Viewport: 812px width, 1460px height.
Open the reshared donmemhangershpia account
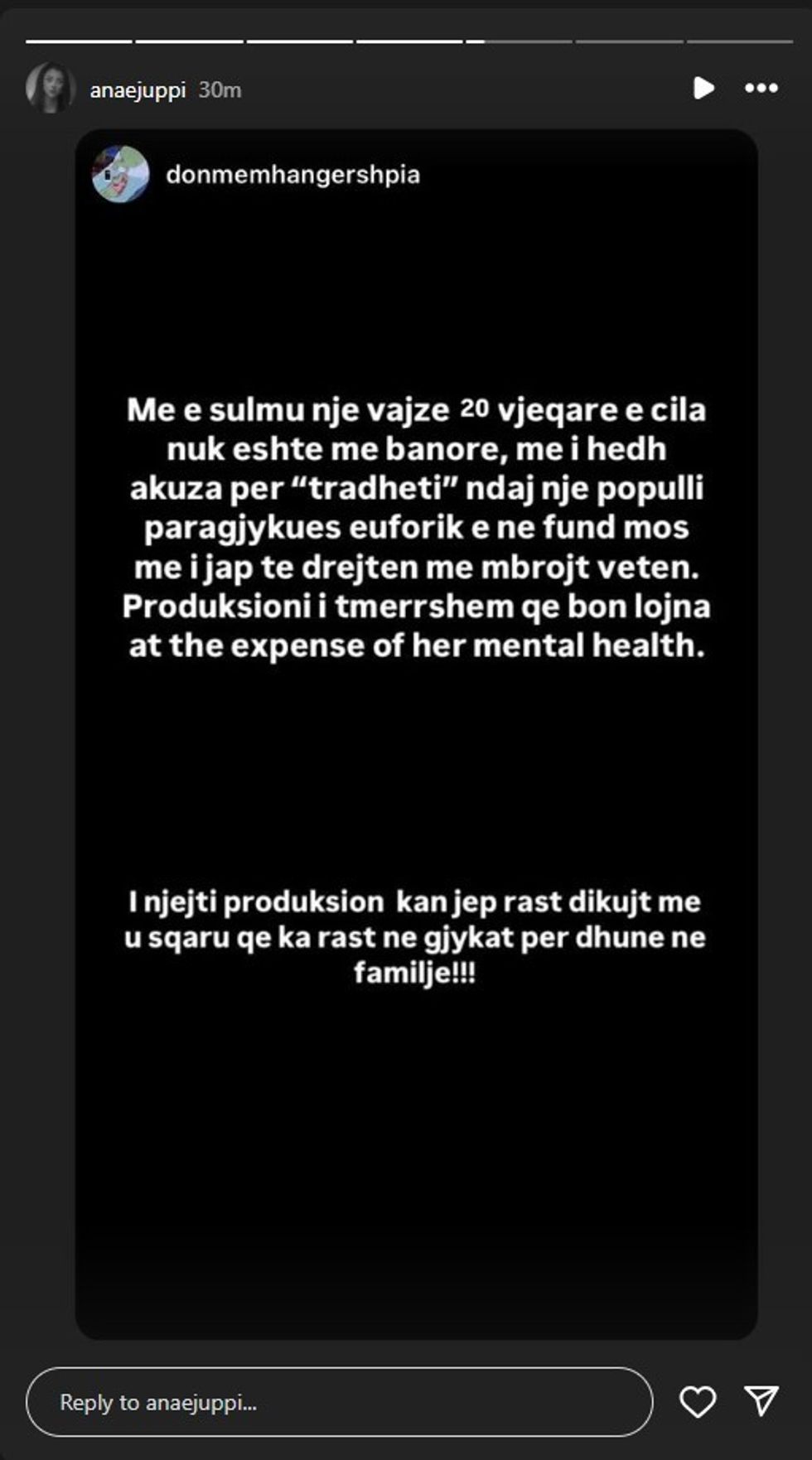(x=292, y=175)
